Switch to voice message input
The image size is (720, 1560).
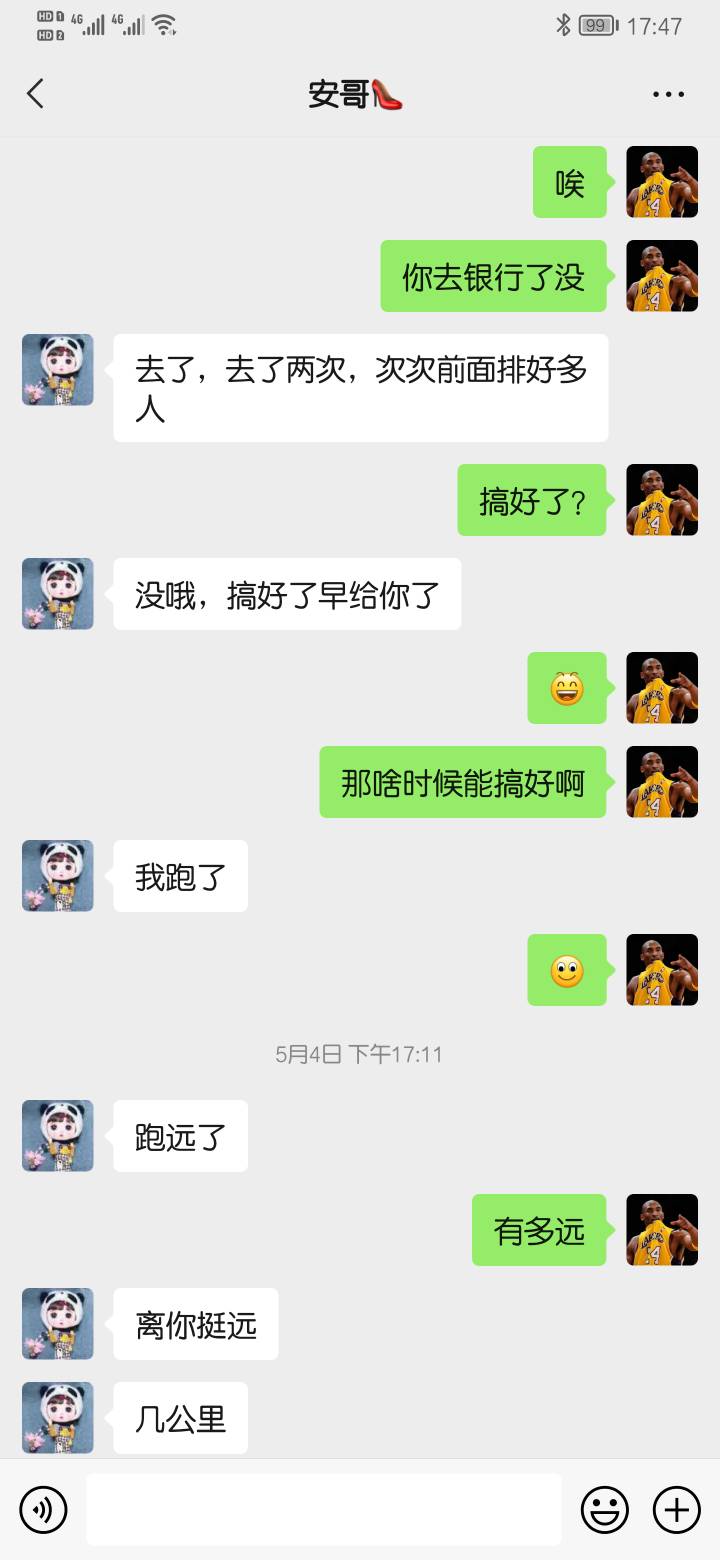coord(43,1509)
